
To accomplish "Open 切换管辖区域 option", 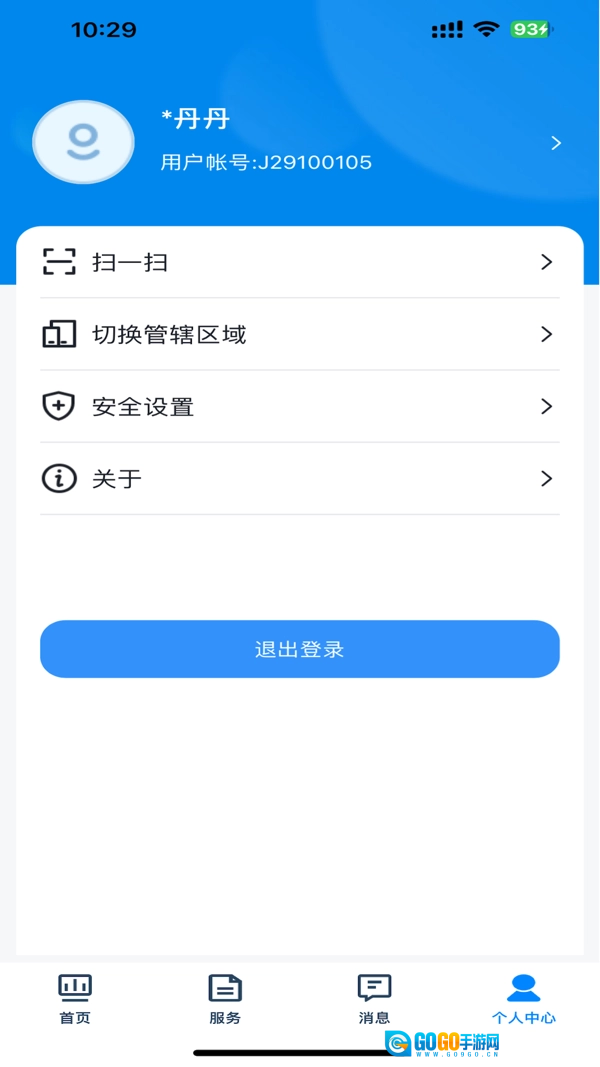I will click(x=300, y=334).
